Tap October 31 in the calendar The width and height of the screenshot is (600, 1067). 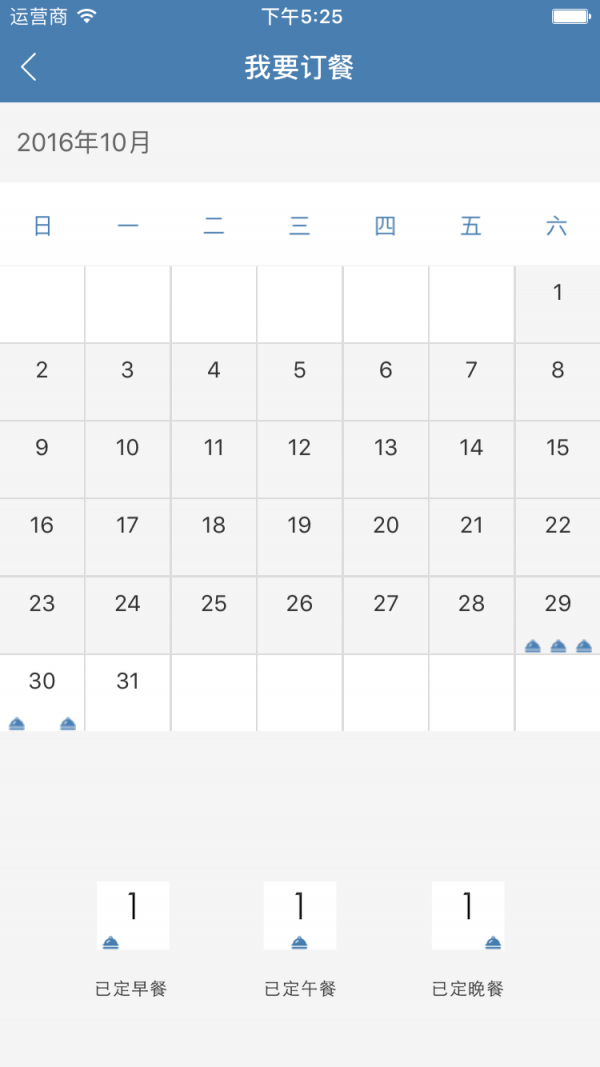127,692
